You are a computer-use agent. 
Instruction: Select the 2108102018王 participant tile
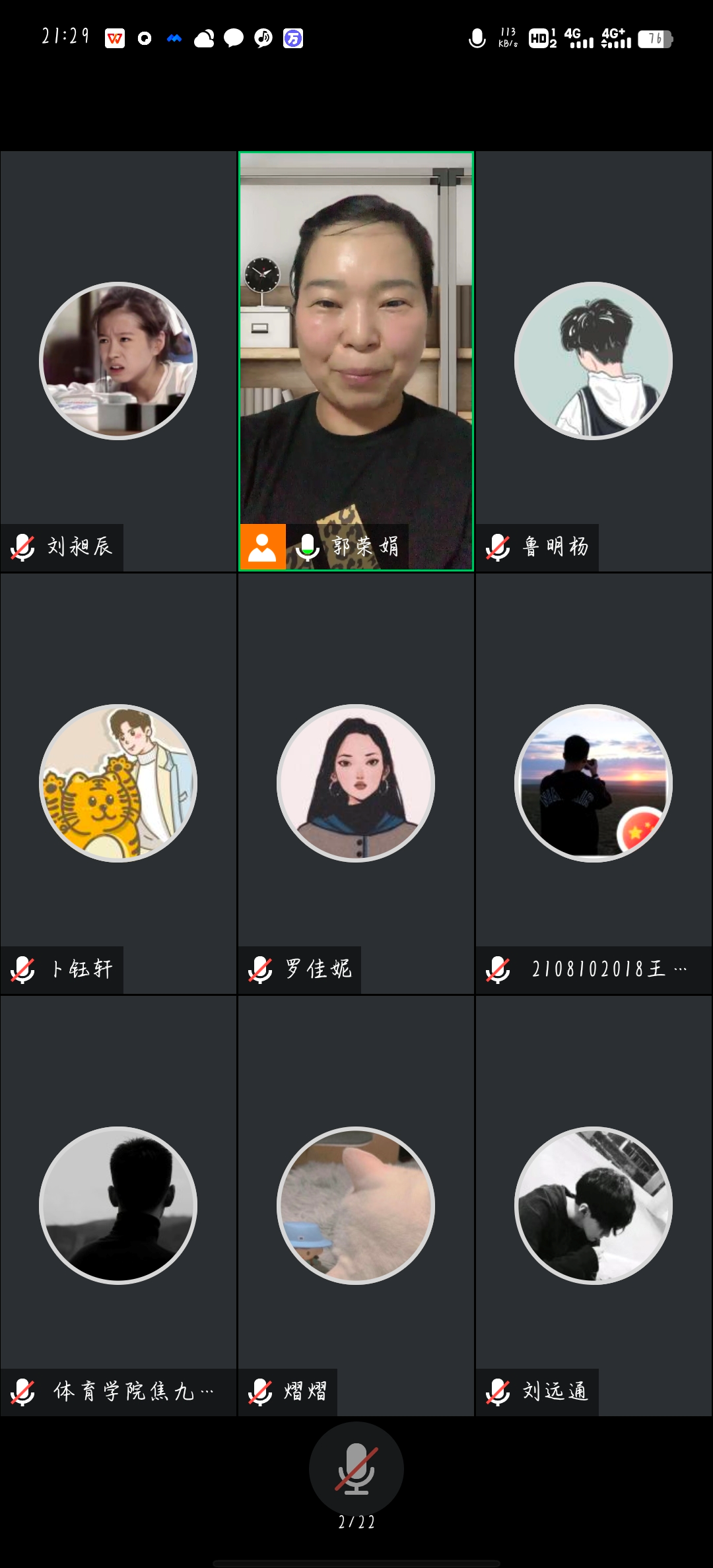594,783
